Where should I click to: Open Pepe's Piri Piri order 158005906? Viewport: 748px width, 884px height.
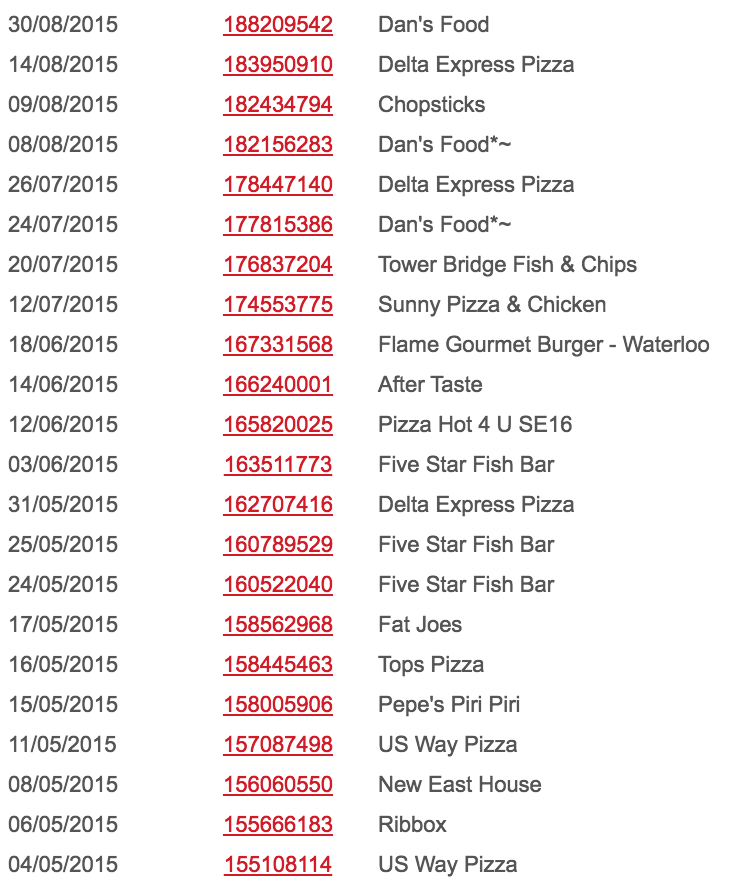278,705
